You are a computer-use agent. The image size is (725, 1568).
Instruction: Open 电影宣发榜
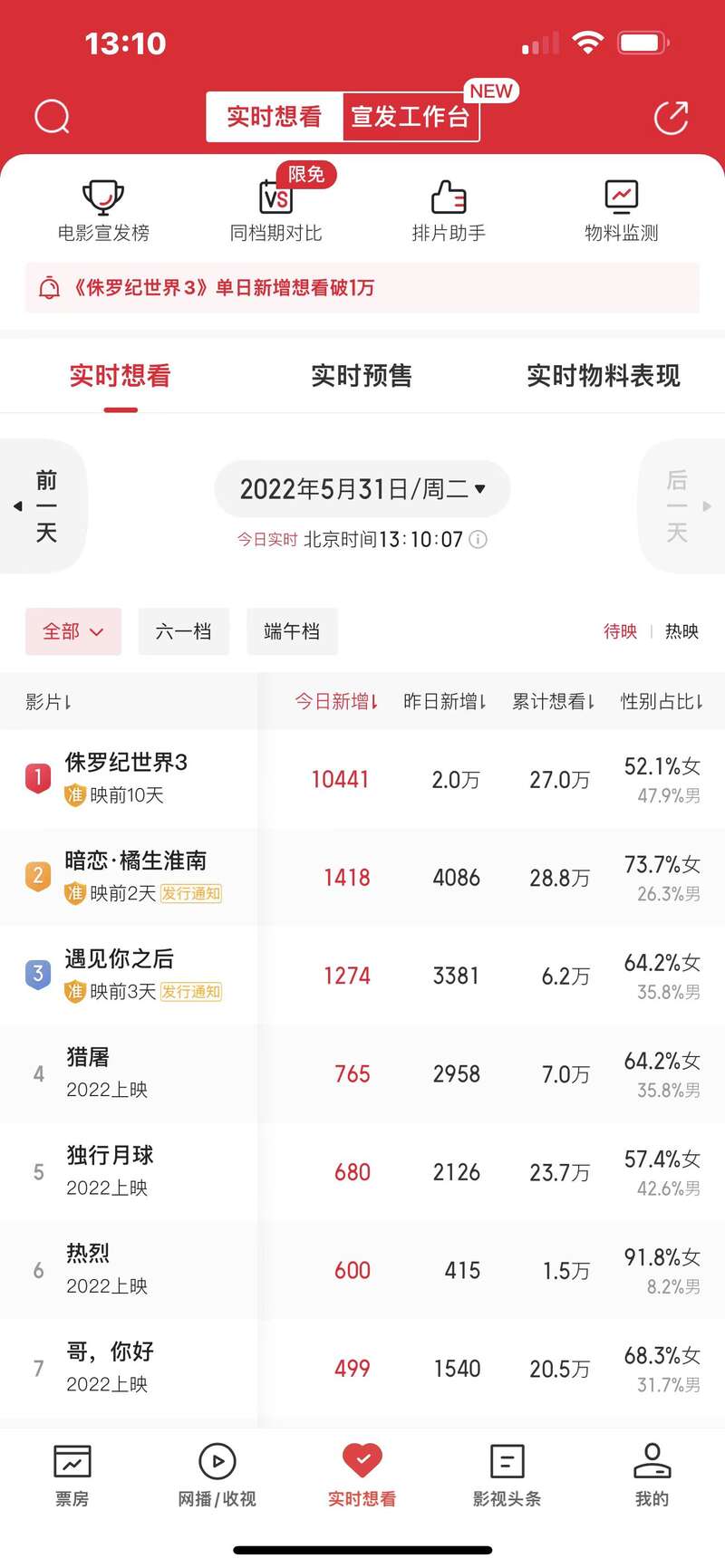point(103,211)
